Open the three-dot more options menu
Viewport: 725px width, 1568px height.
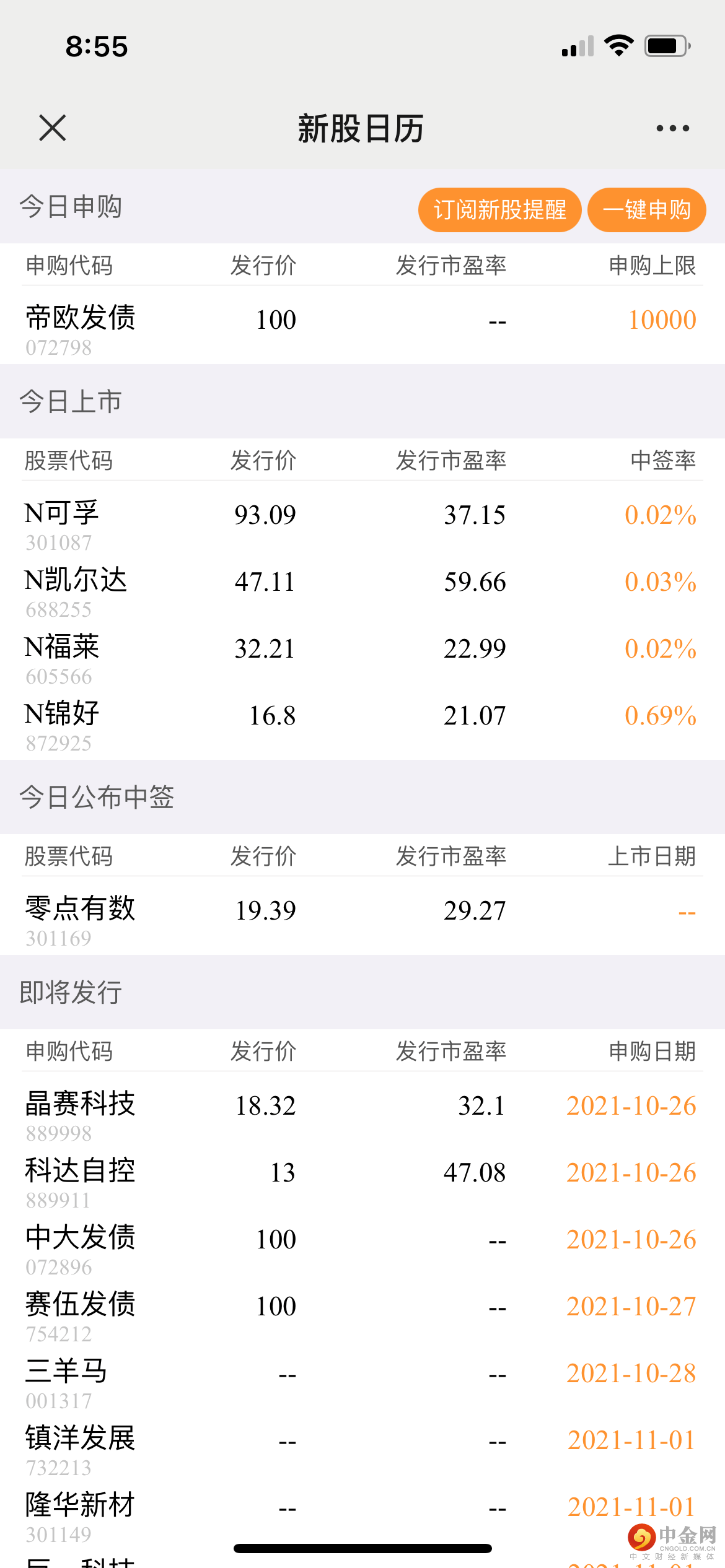(672, 128)
